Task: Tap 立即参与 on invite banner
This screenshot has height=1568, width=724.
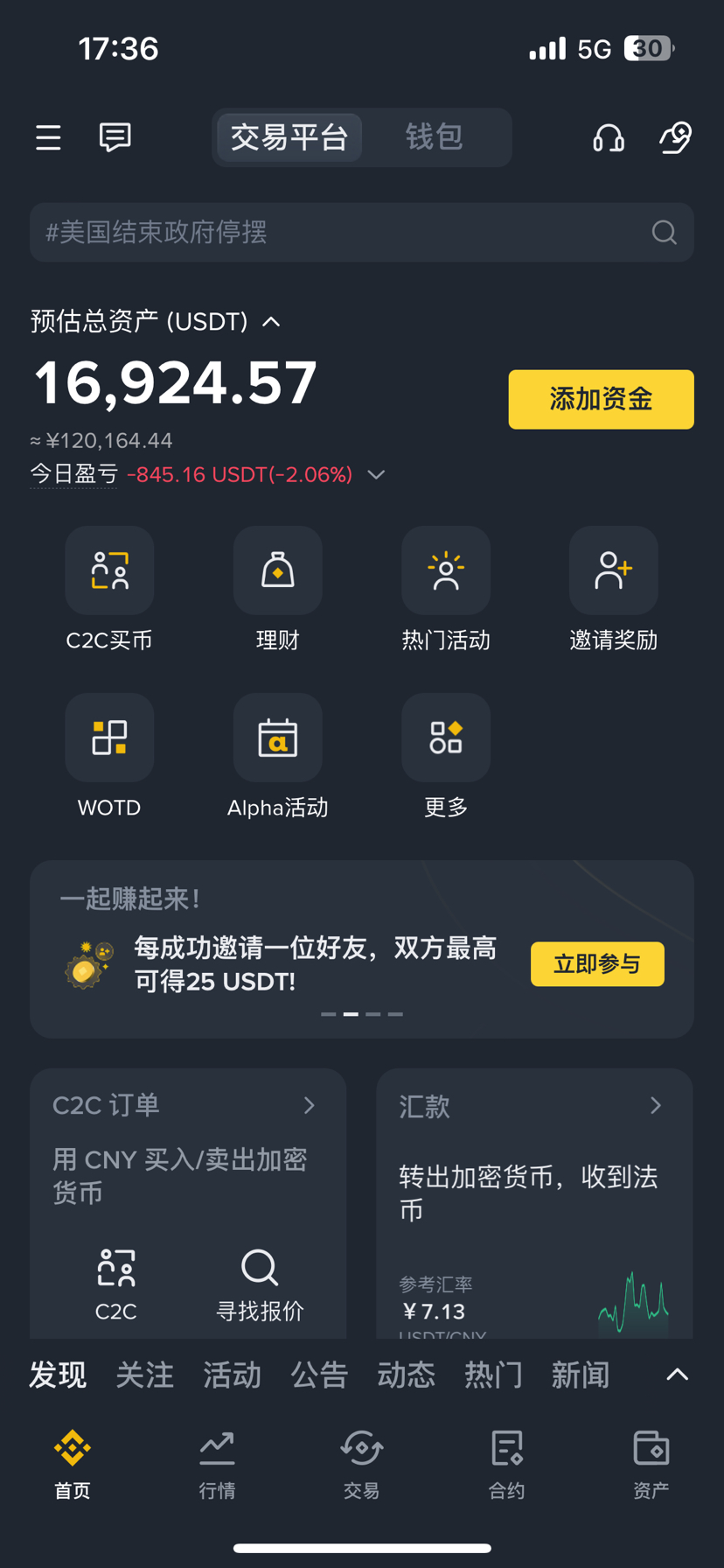Action: tap(597, 963)
